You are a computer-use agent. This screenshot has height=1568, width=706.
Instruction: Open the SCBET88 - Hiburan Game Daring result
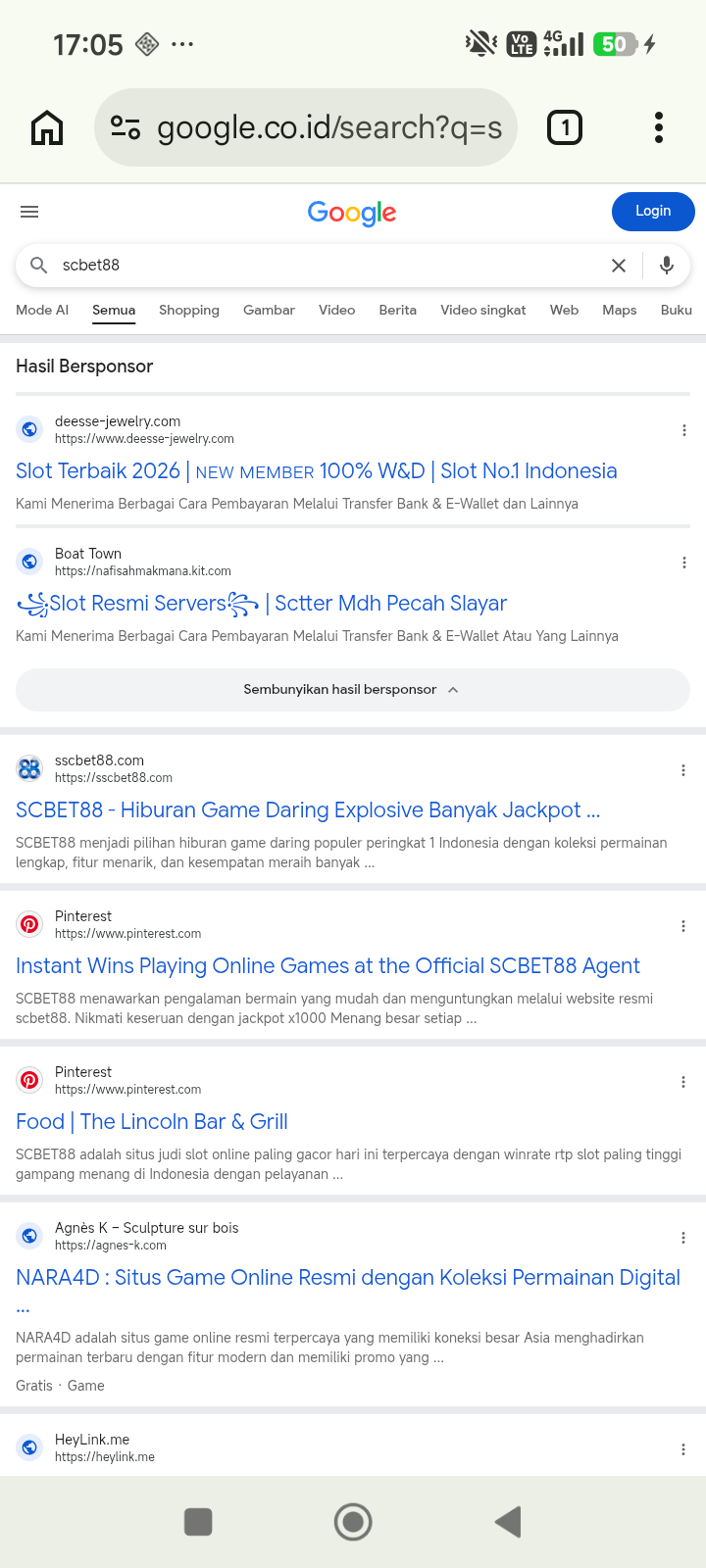(x=308, y=810)
